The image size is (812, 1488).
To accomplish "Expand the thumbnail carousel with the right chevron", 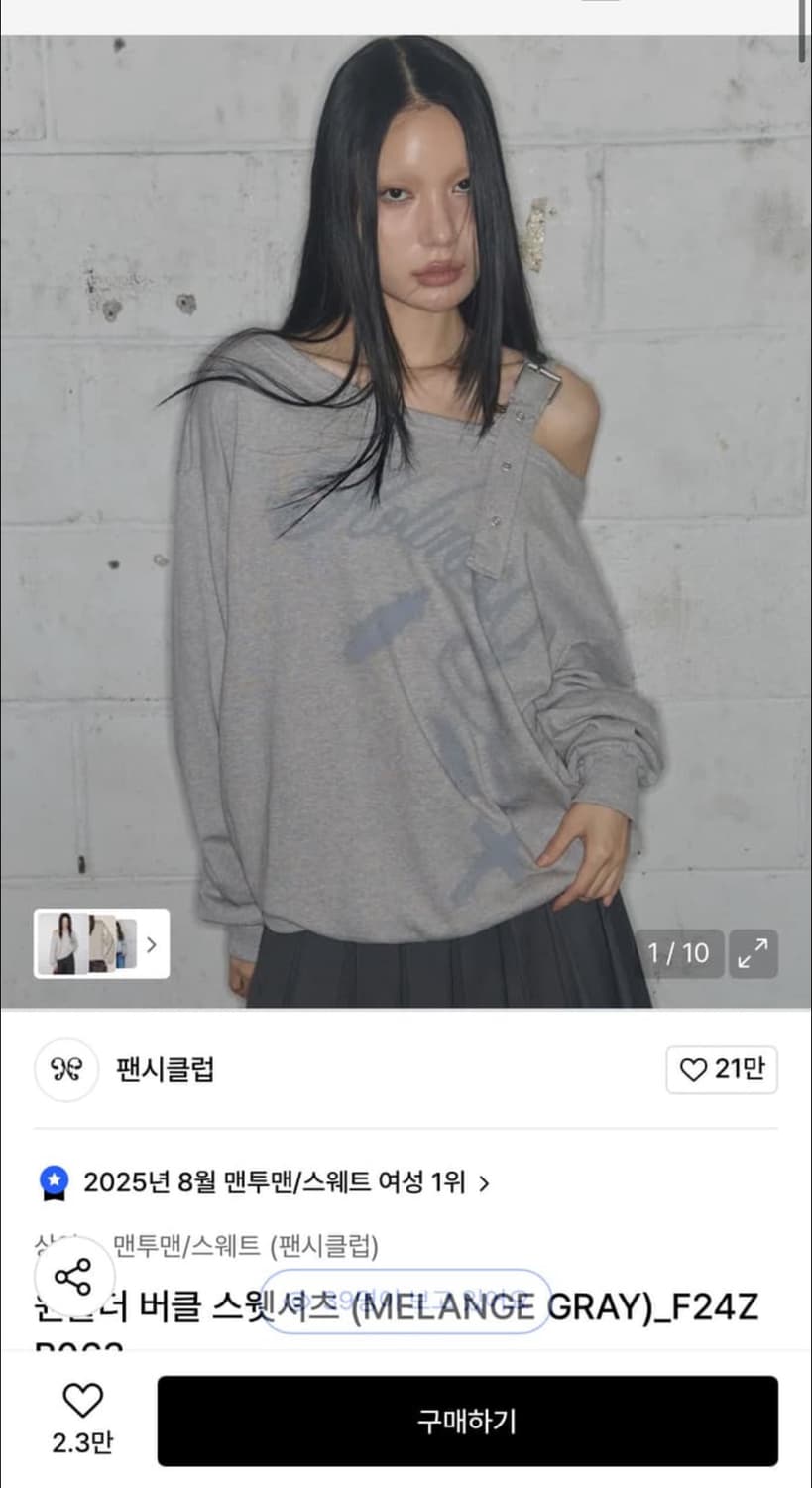I will pyautogui.click(x=151, y=944).
